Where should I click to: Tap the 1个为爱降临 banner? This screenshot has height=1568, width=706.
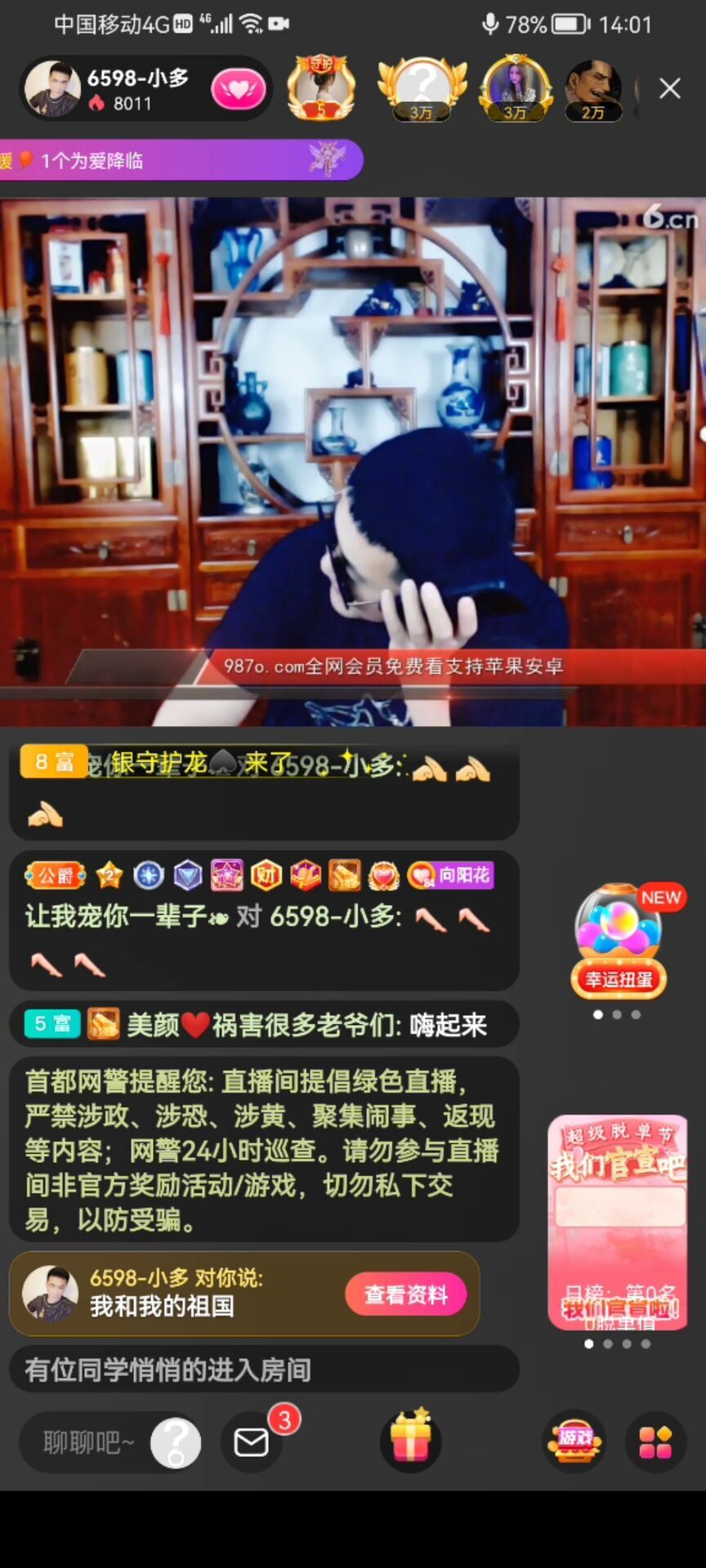tap(180, 159)
